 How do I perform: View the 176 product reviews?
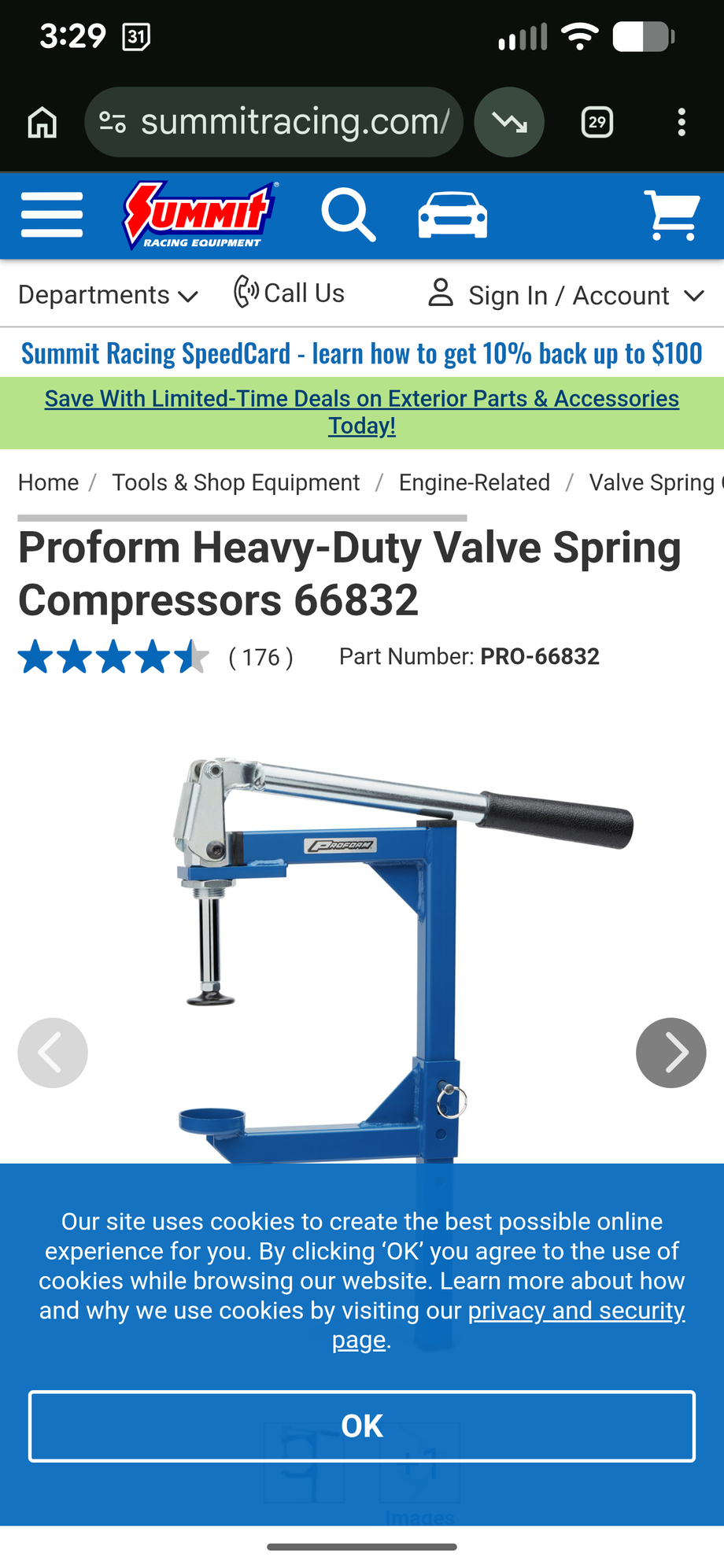click(x=260, y=657)
